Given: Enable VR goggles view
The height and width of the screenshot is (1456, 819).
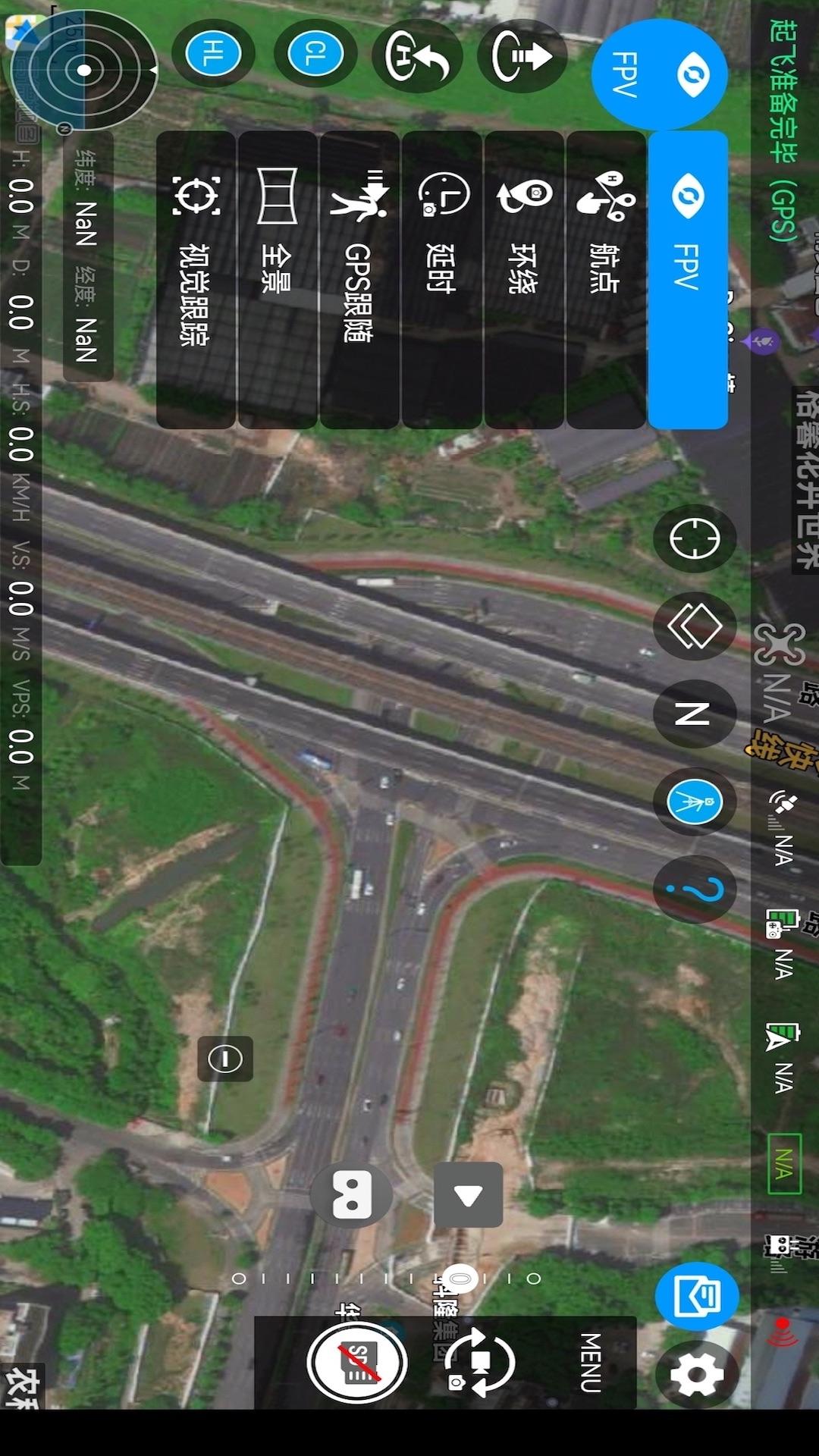Looking at the screenshot, I should [352, 1195].
